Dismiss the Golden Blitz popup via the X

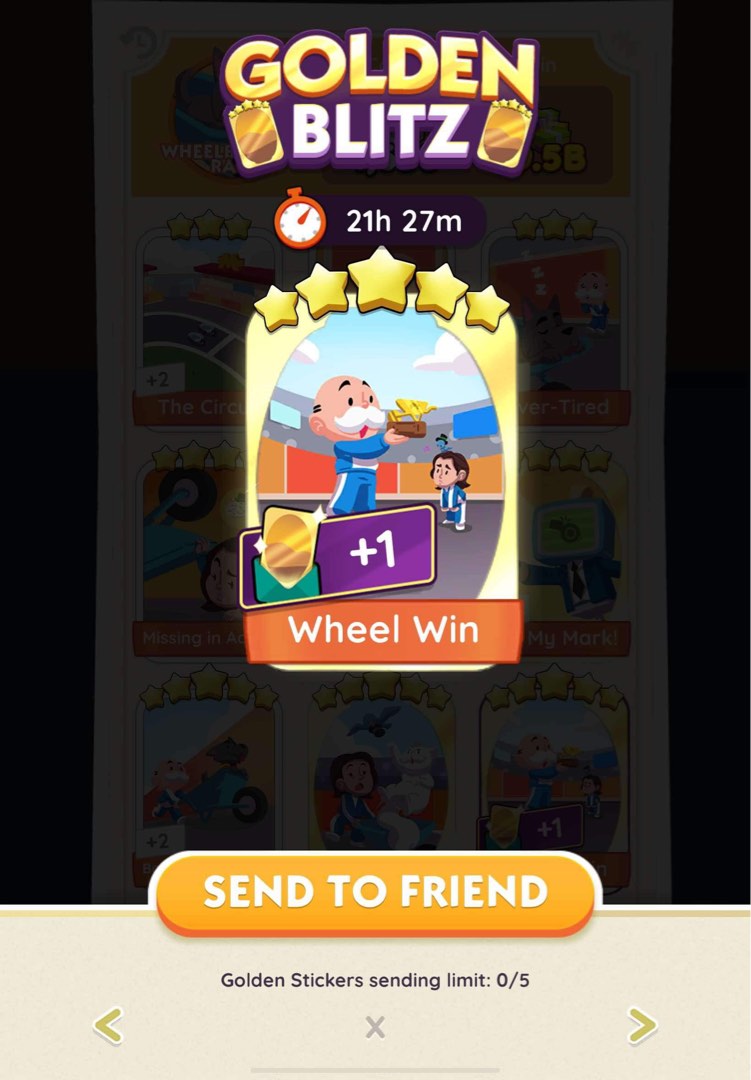point(375,1027)
